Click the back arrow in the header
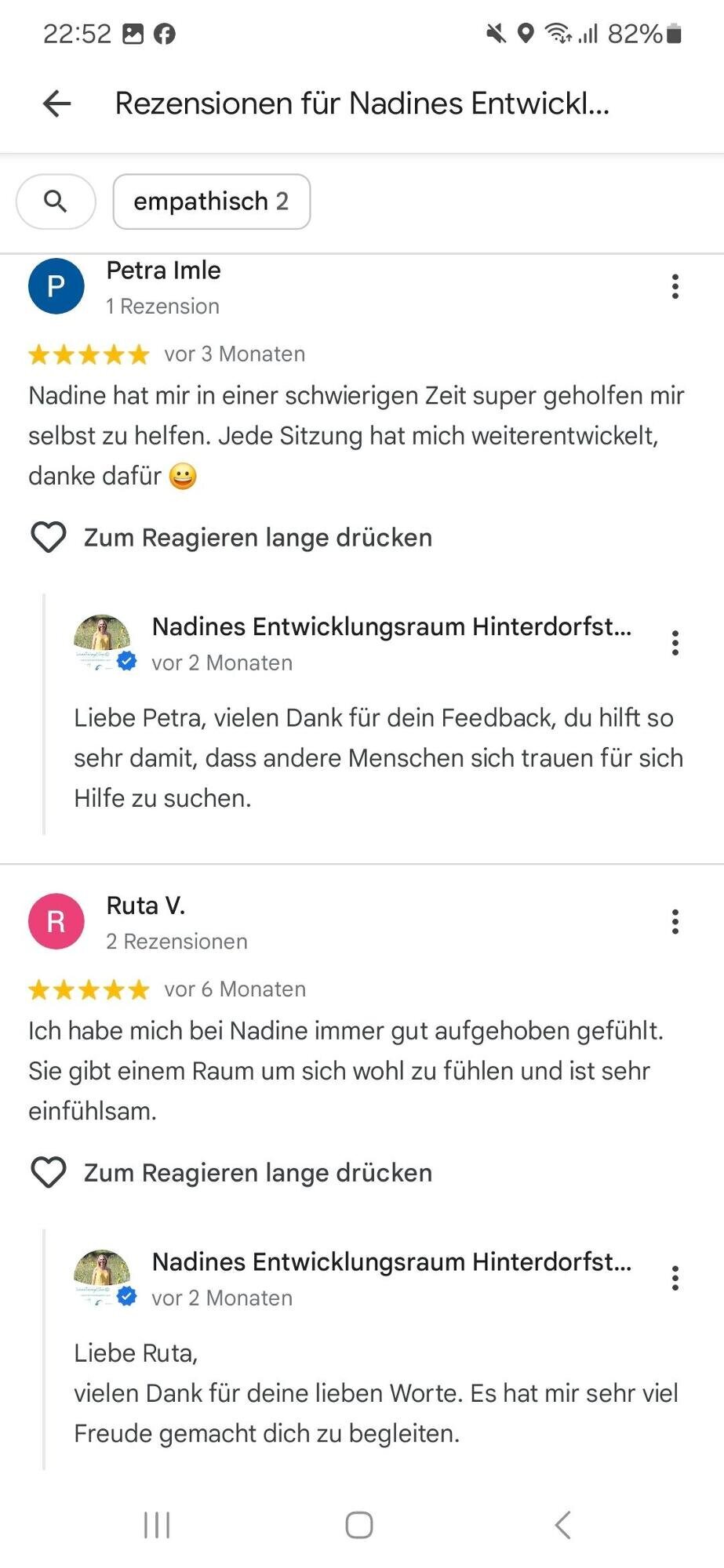This screenshot has height=1568, width=724. point(56,103)
